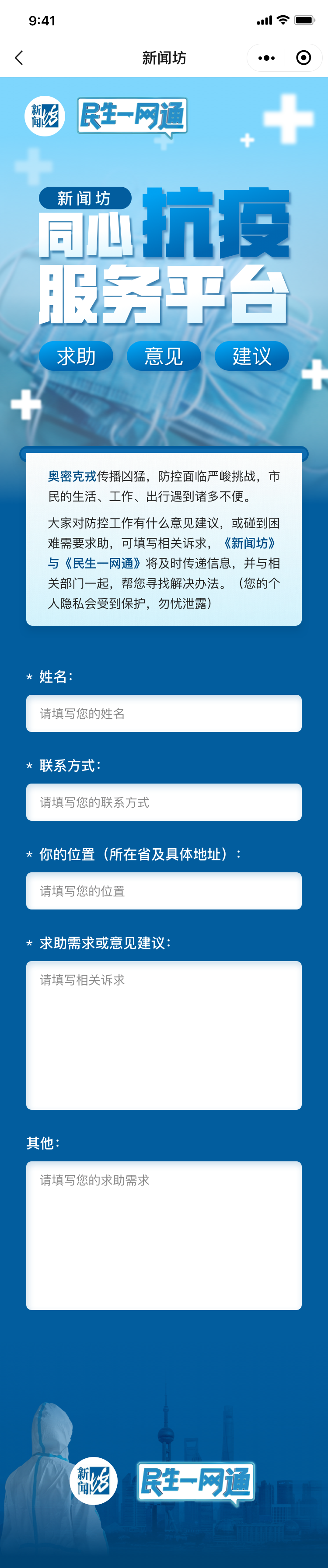This screenshot has height=1568, width=328.
Task: Select the 求助需求或意见建议 text area
Action: tap(164, 1035)
